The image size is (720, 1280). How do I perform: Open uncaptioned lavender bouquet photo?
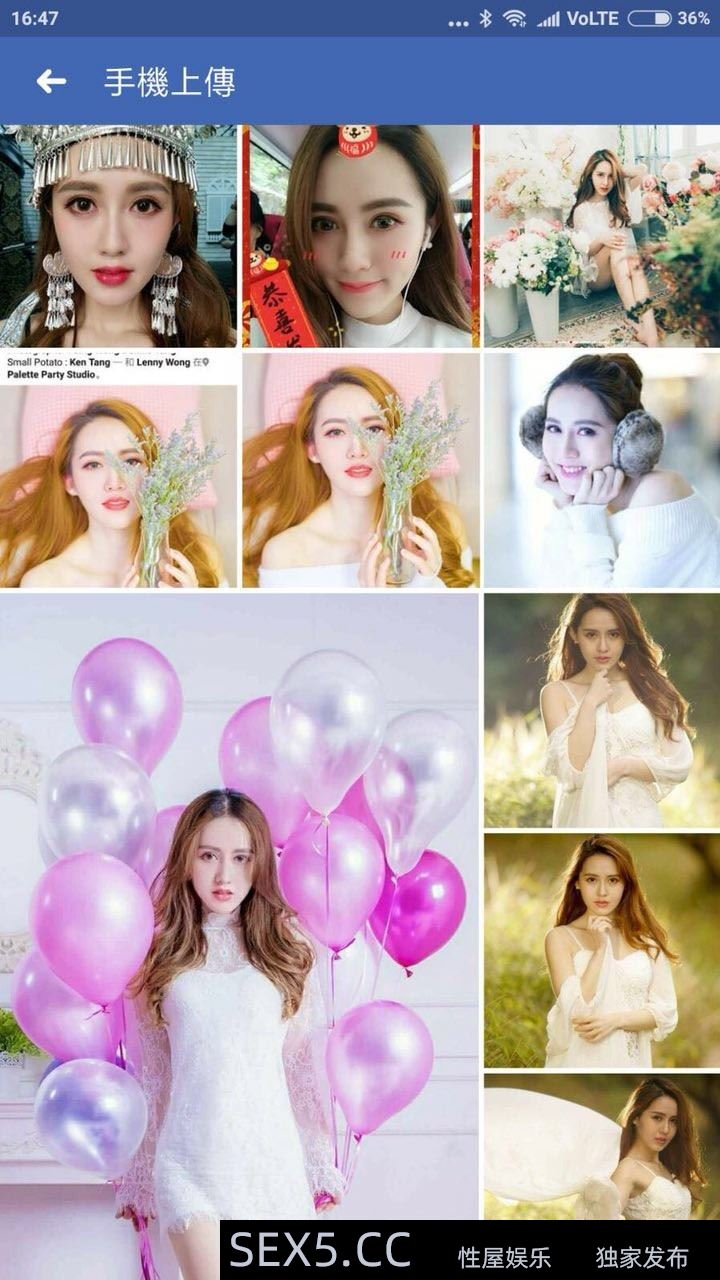[360, 468]
